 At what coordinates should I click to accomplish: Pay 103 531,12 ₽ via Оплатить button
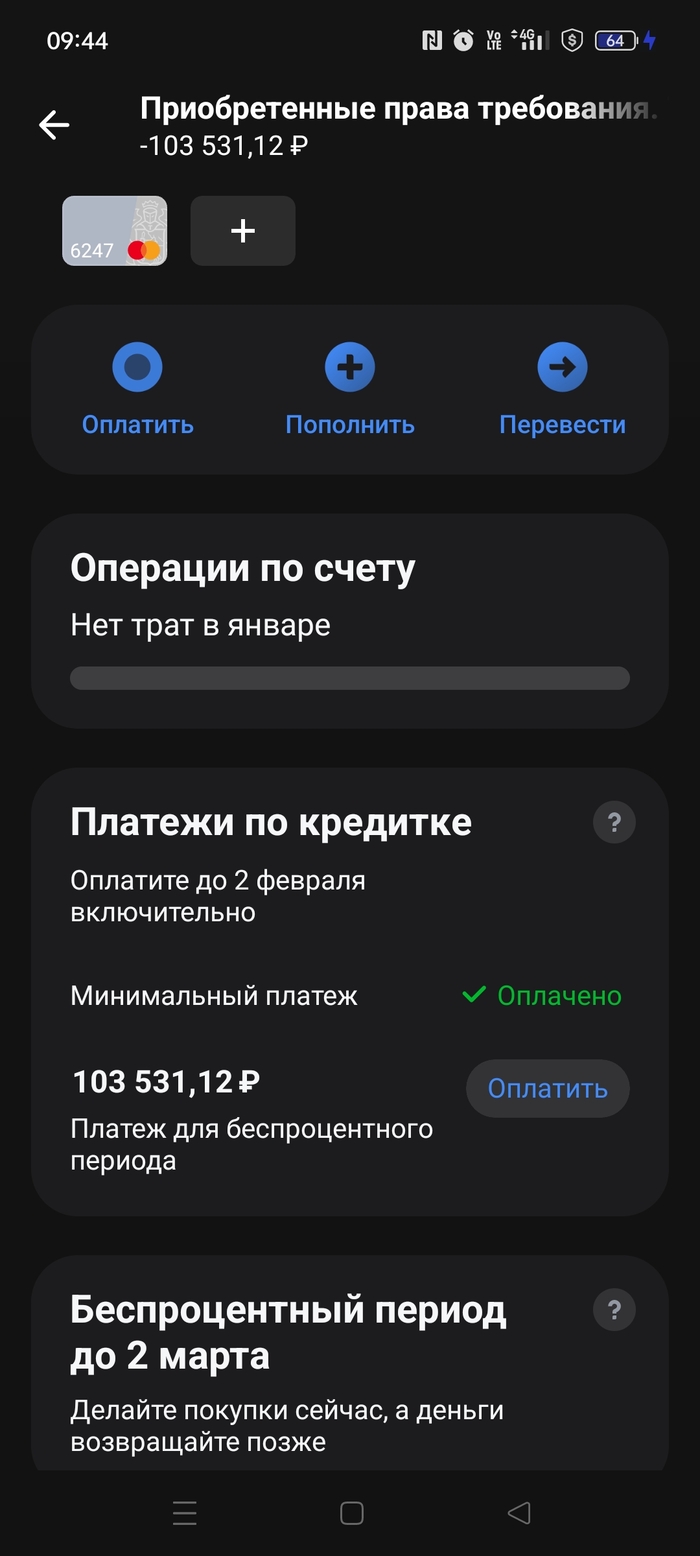click(547, 1088)
